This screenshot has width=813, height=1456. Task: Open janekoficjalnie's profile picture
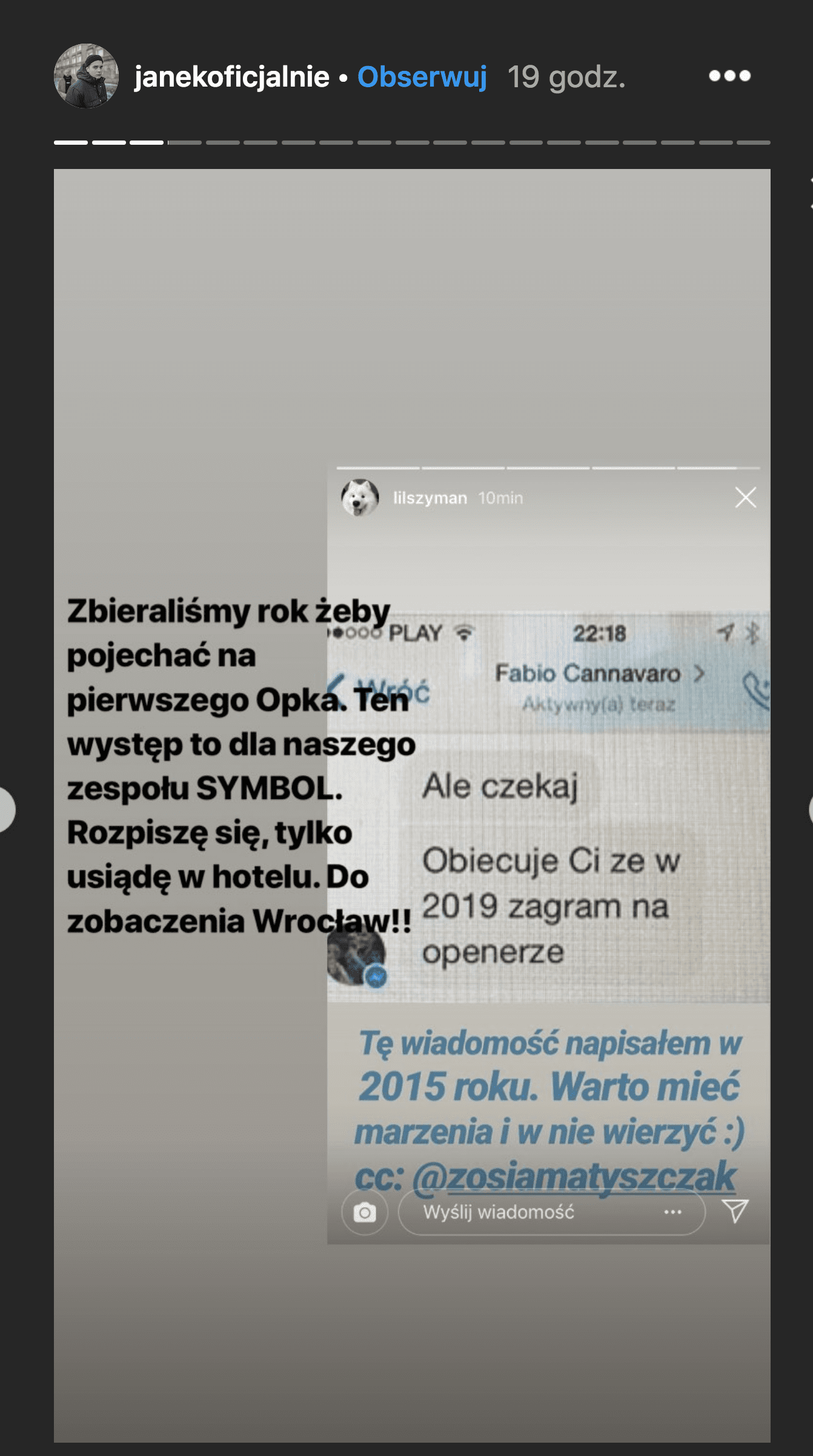[86, 76]
